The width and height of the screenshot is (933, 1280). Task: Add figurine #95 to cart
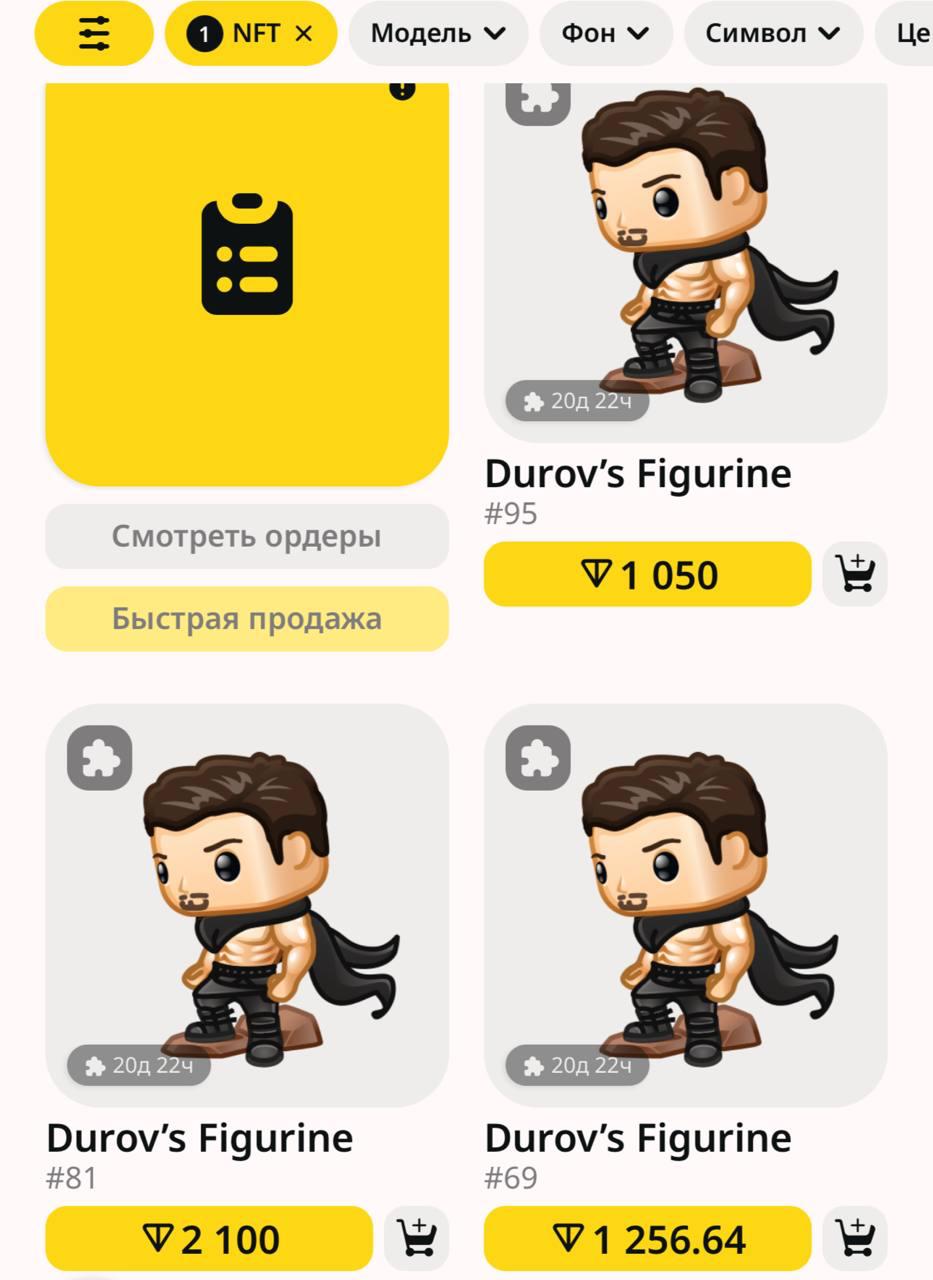855,574
